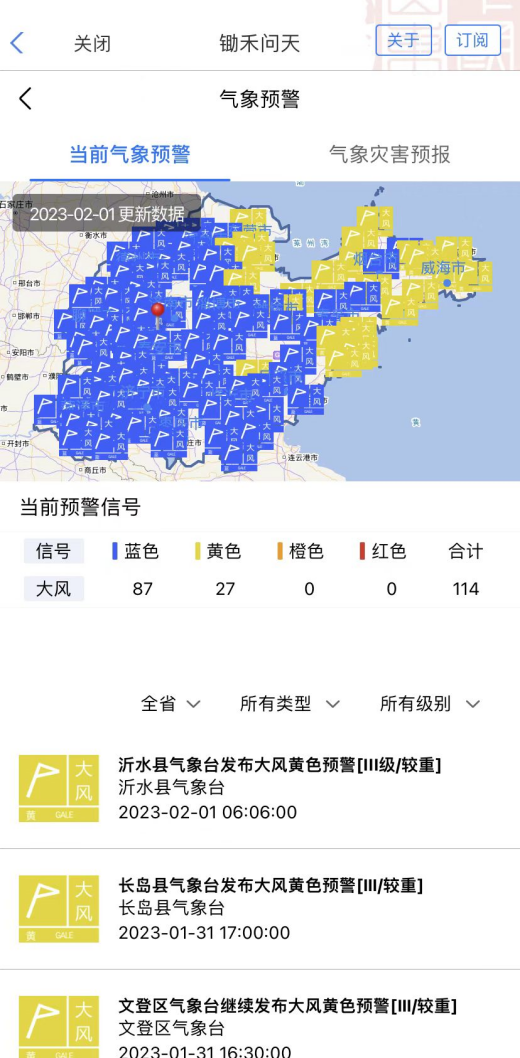Viewport: 520px width, 1058px height.
Task: Tap the blue back arrow in top bar
Action: point(18,43)
